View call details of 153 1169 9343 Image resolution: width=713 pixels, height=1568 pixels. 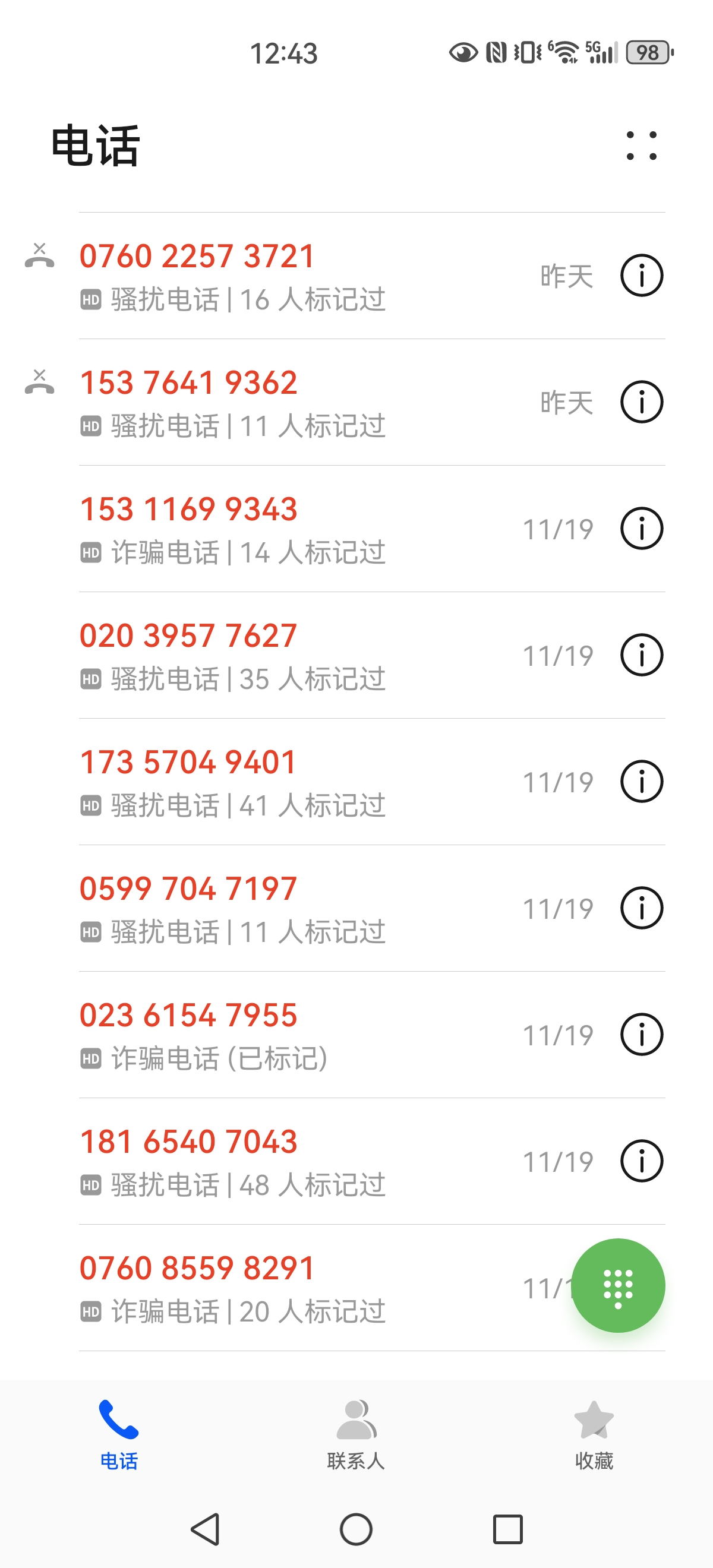pyautogui.click(x=645, y=529)
